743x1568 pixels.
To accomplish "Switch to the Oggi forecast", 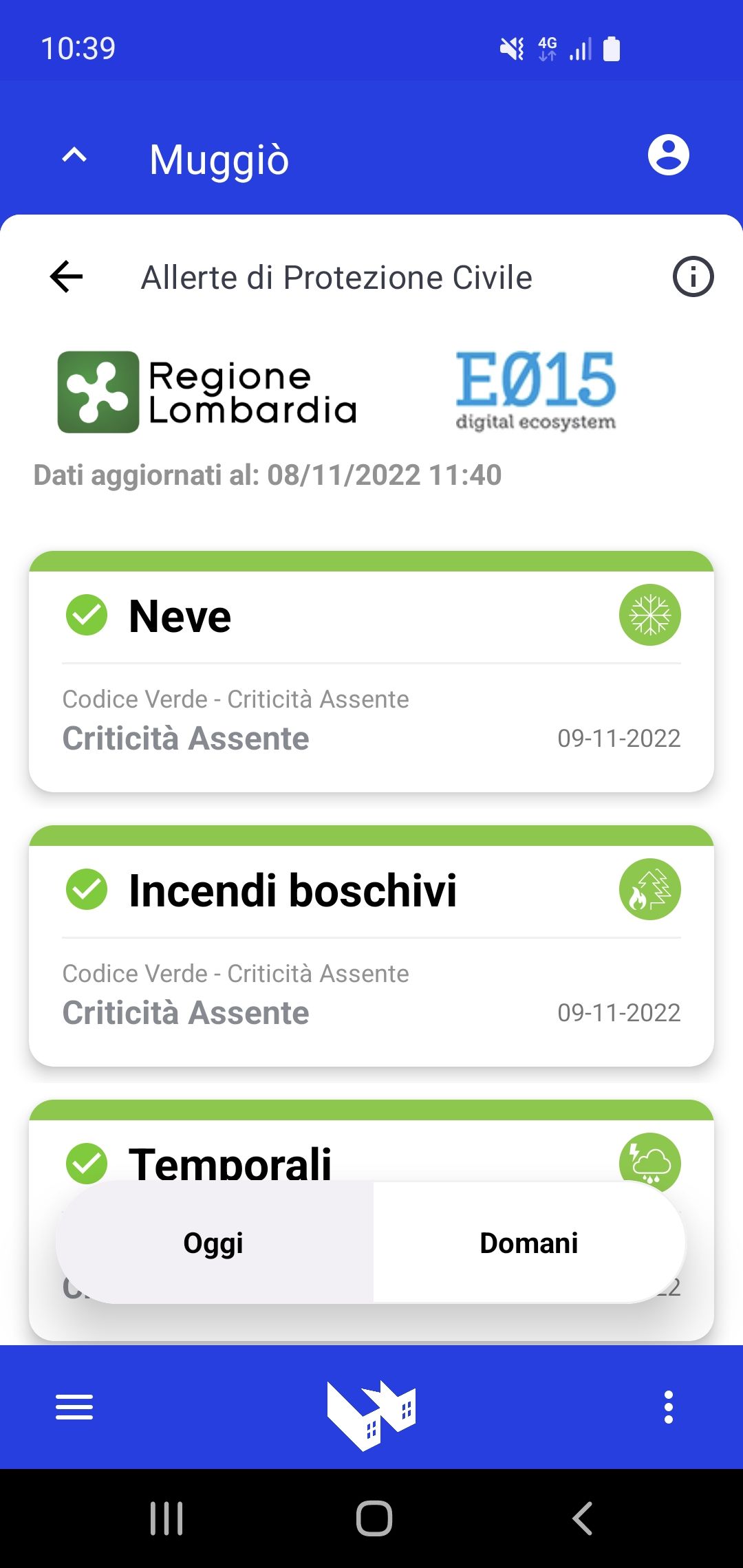I will pyautogui.click(x=214, y=1243).
